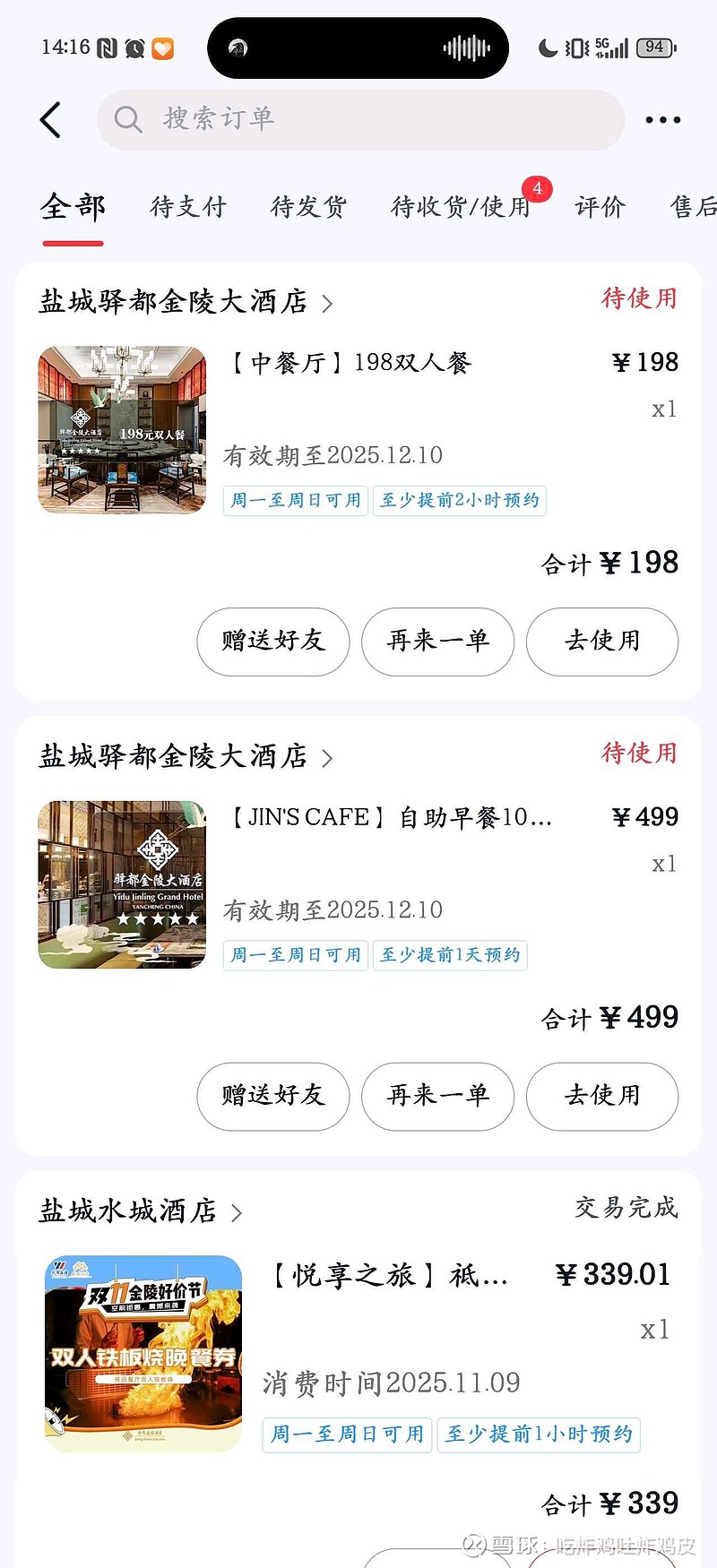Gift the JIN'S CAFE breakfast order via 赠送好友
The width and height of the screenshot is (717, 1568).
(x=272, y=1095)
